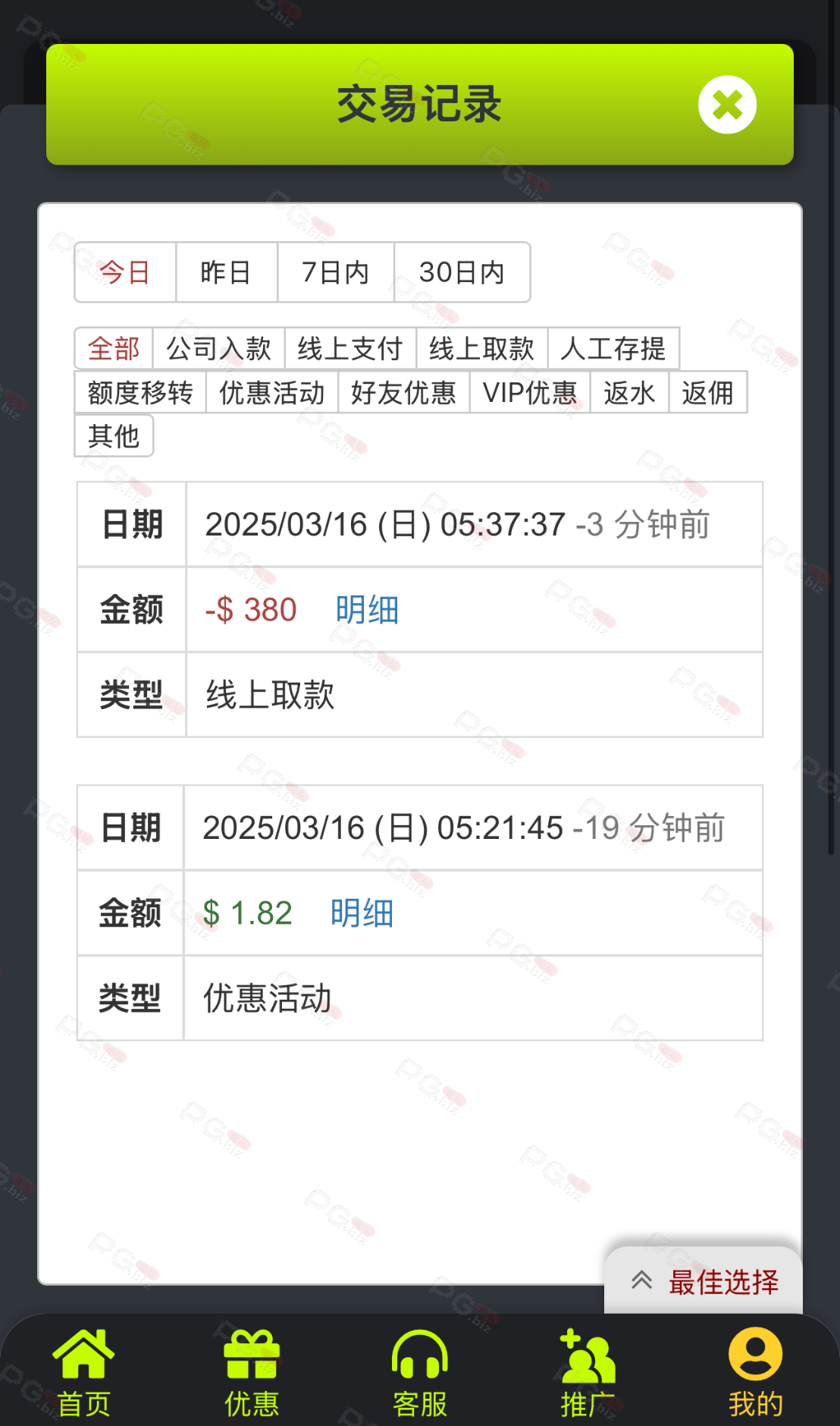Show 额度移转 transactions
The width and height of the screenshot is (840, 1426).
coord(140,393)
